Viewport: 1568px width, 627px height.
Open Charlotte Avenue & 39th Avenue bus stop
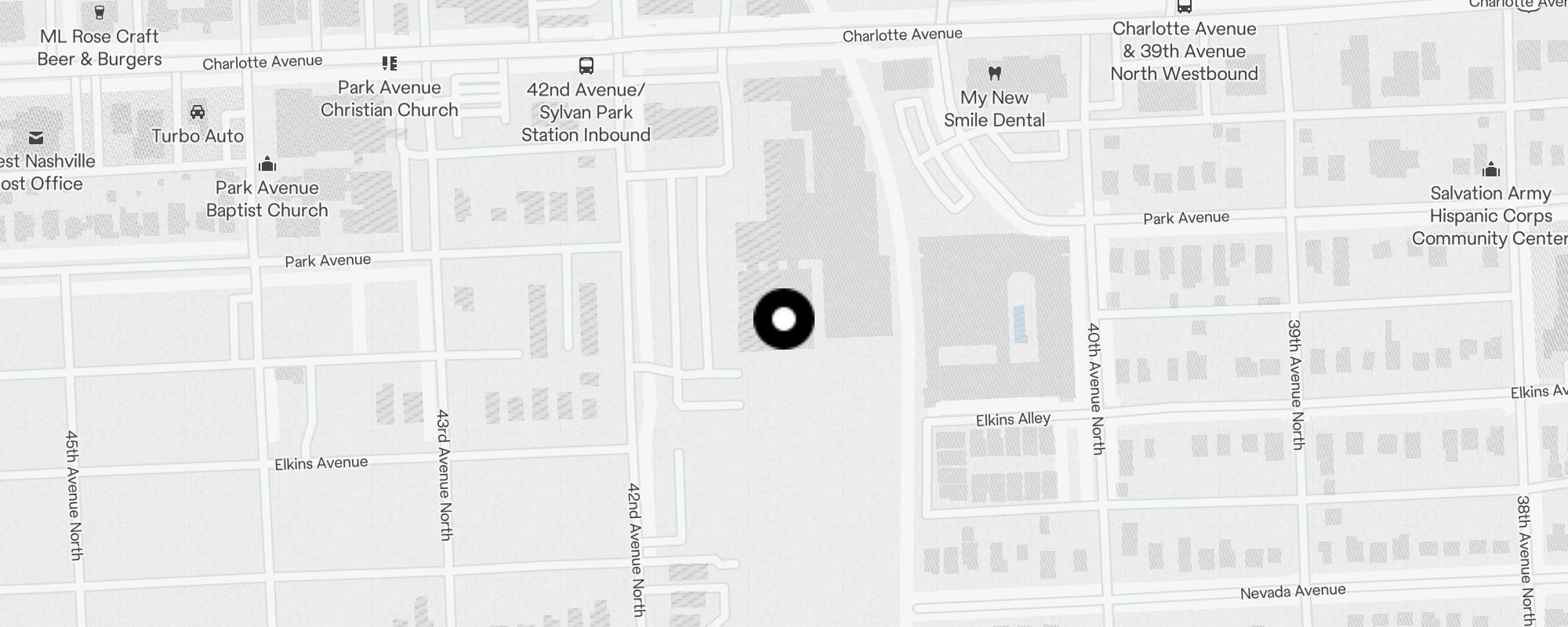(x=1185, y=8)
